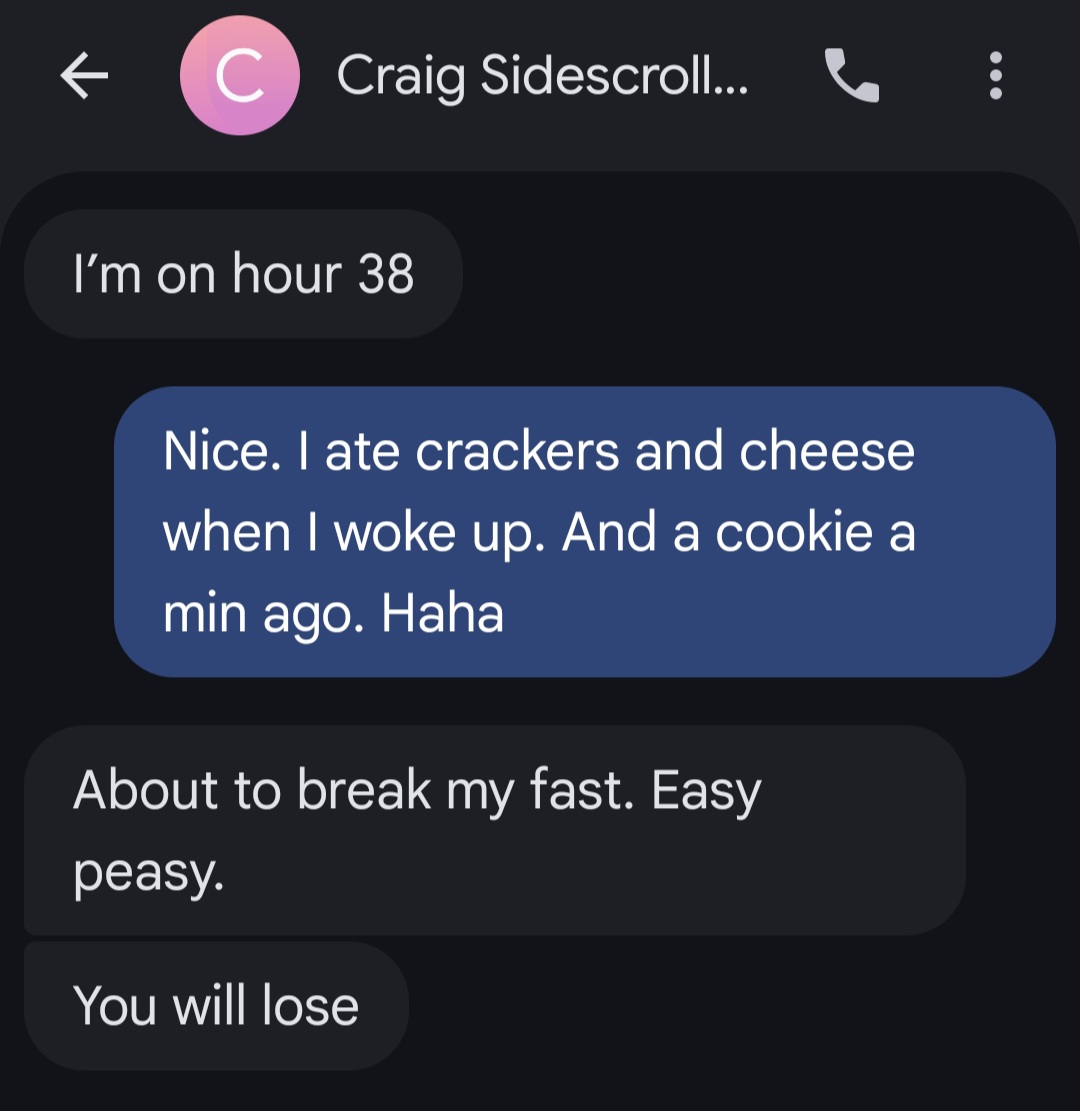Call Craig with the phone icon

click(851, 76)
